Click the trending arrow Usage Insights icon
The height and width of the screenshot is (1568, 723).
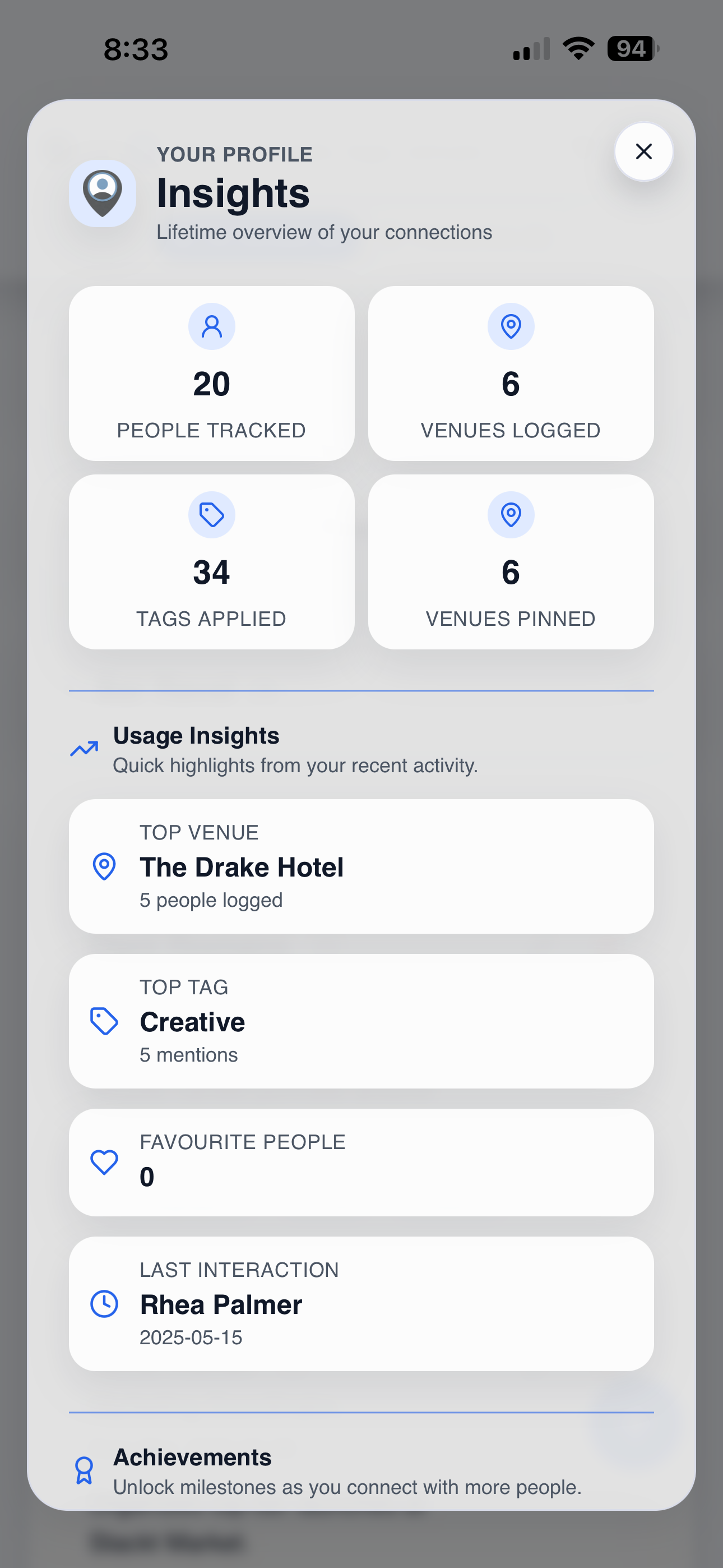click(84, 749)
